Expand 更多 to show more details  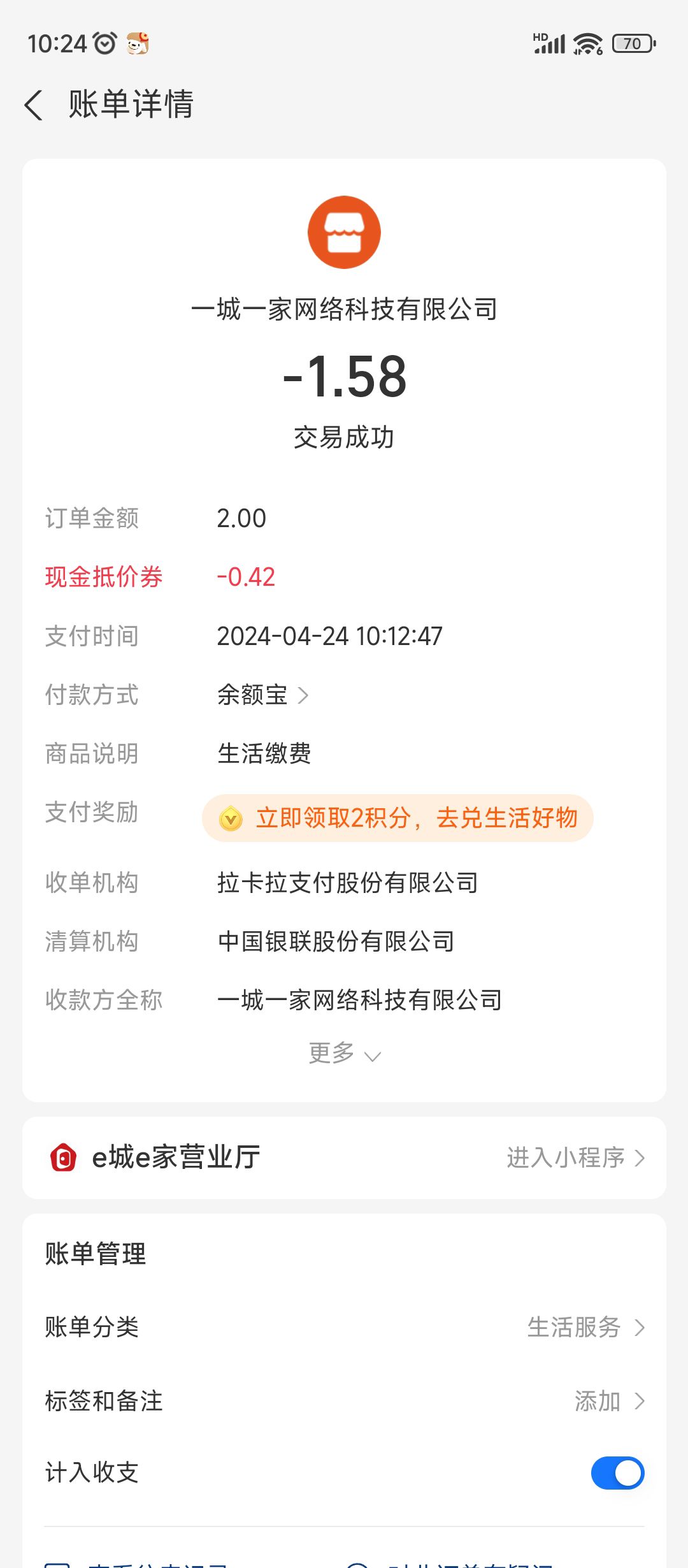point(344,1053)
